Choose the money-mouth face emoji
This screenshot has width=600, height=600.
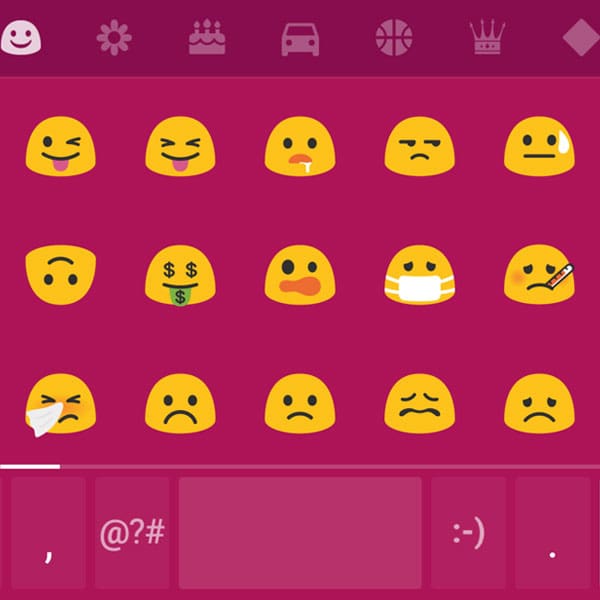180,276
